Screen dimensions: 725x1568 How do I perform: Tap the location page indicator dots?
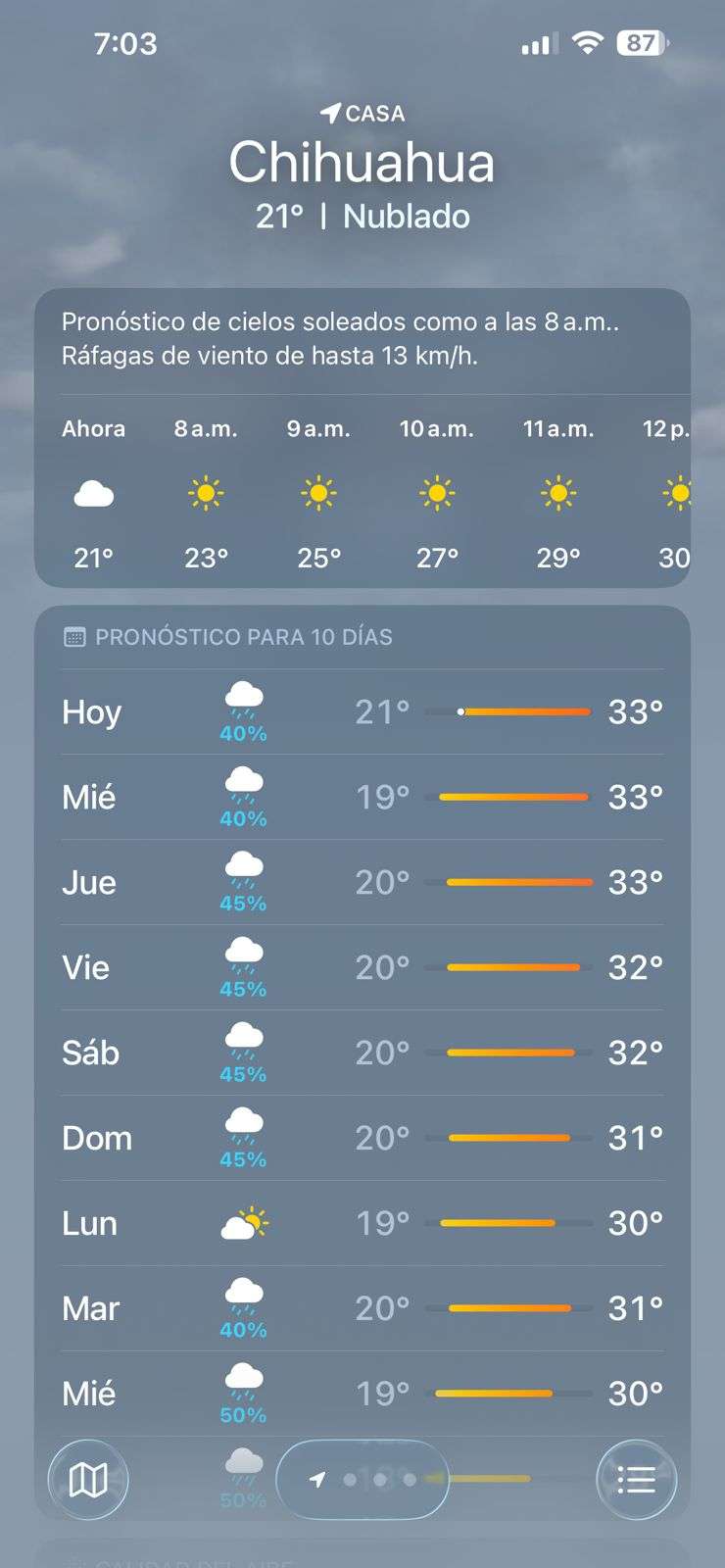coord(362,1480)
